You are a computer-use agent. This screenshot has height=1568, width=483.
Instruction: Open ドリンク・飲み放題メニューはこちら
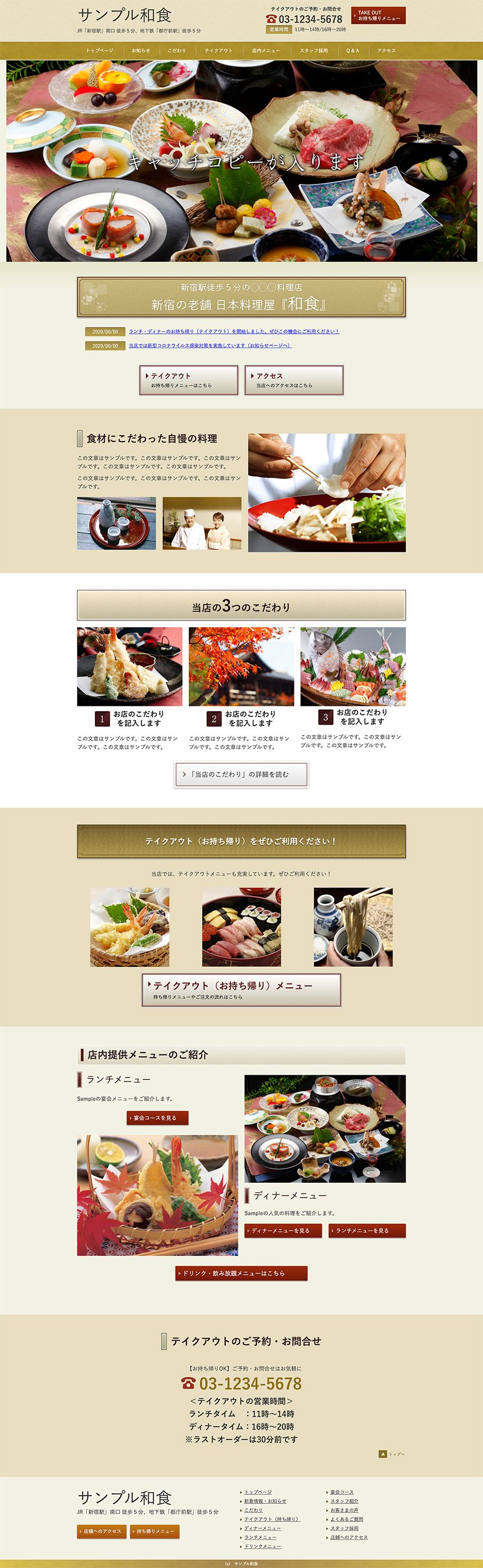tap(241, 1273)
